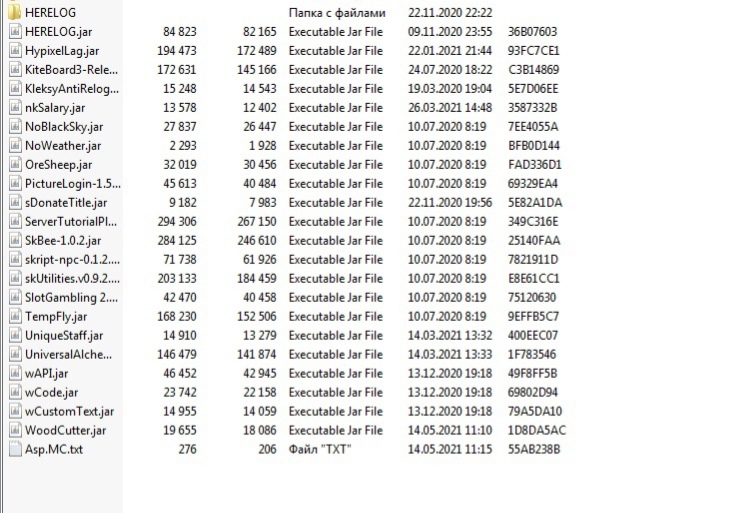Viewport: 734px width, 513px height.
Task: Select TempFly.jar
Action: 57,317
